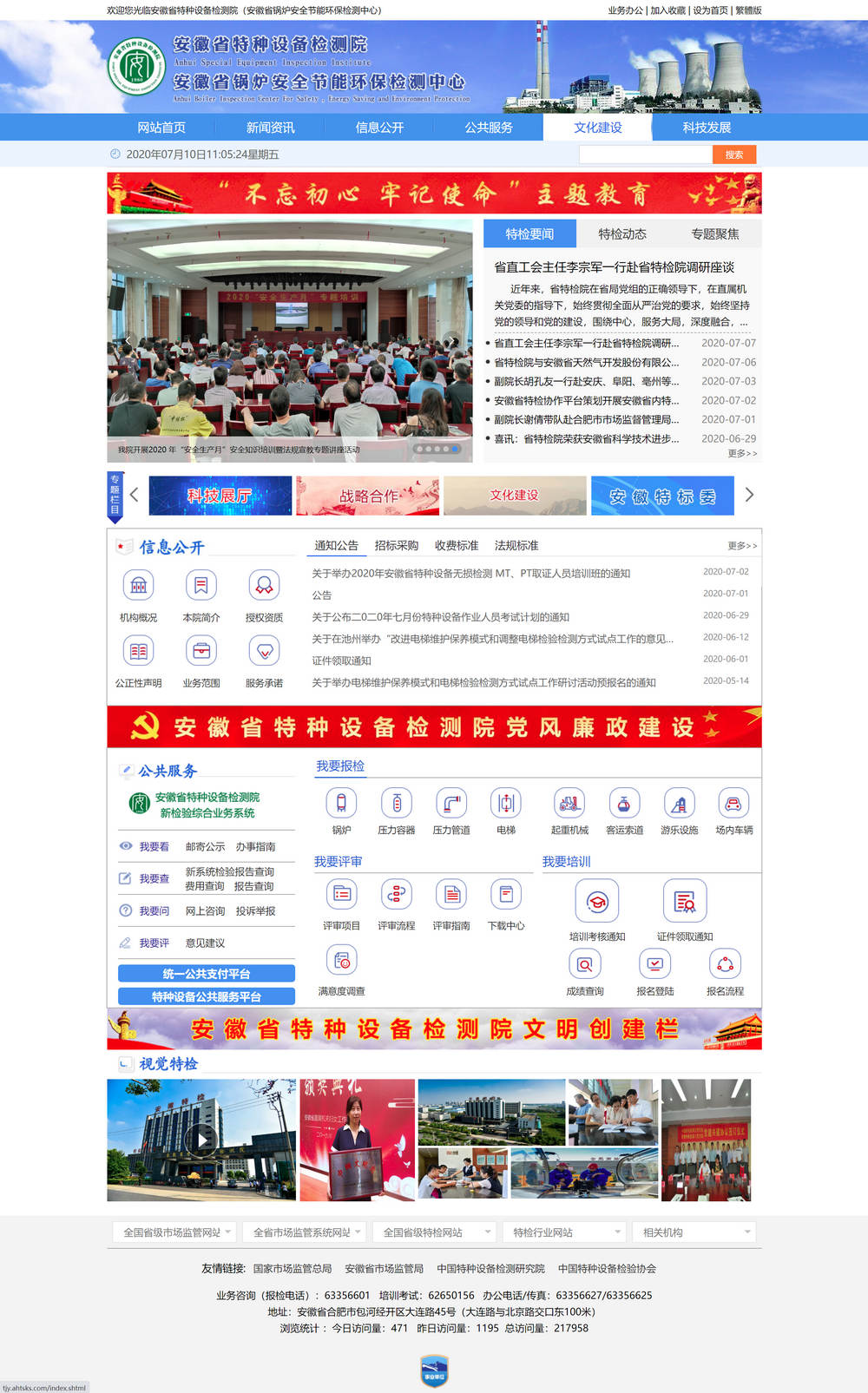Open the 国家市场监管总局 friendly link
The height and width of the screenshot is (1393, 868).
pos(293,1269)
